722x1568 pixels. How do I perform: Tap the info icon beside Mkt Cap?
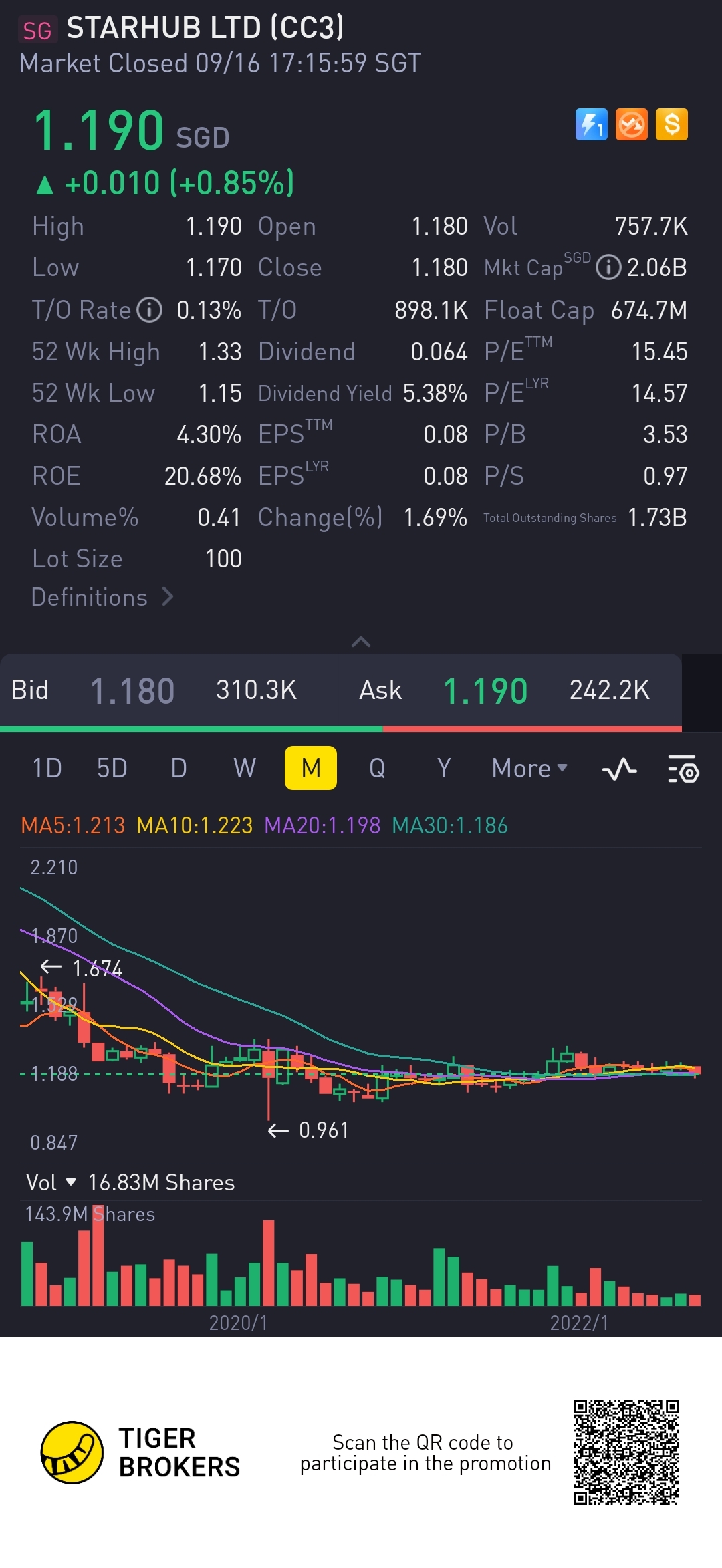[x=608, y=268]
